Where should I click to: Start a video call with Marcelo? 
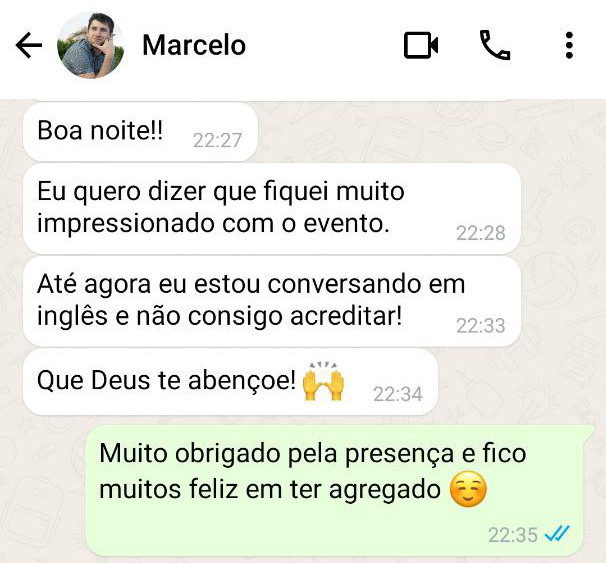coord(421,45)
